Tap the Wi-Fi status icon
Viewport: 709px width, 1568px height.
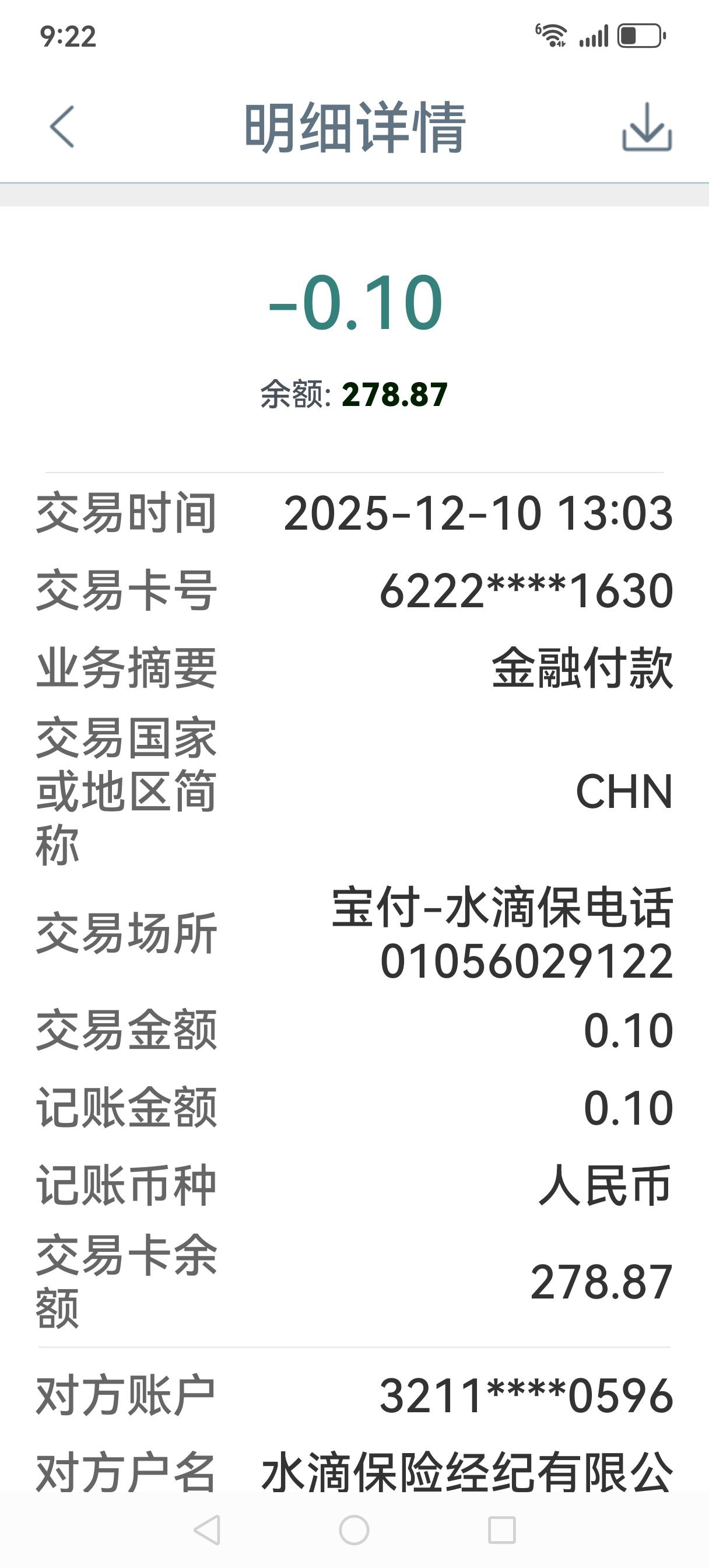[x=552, y=37]
